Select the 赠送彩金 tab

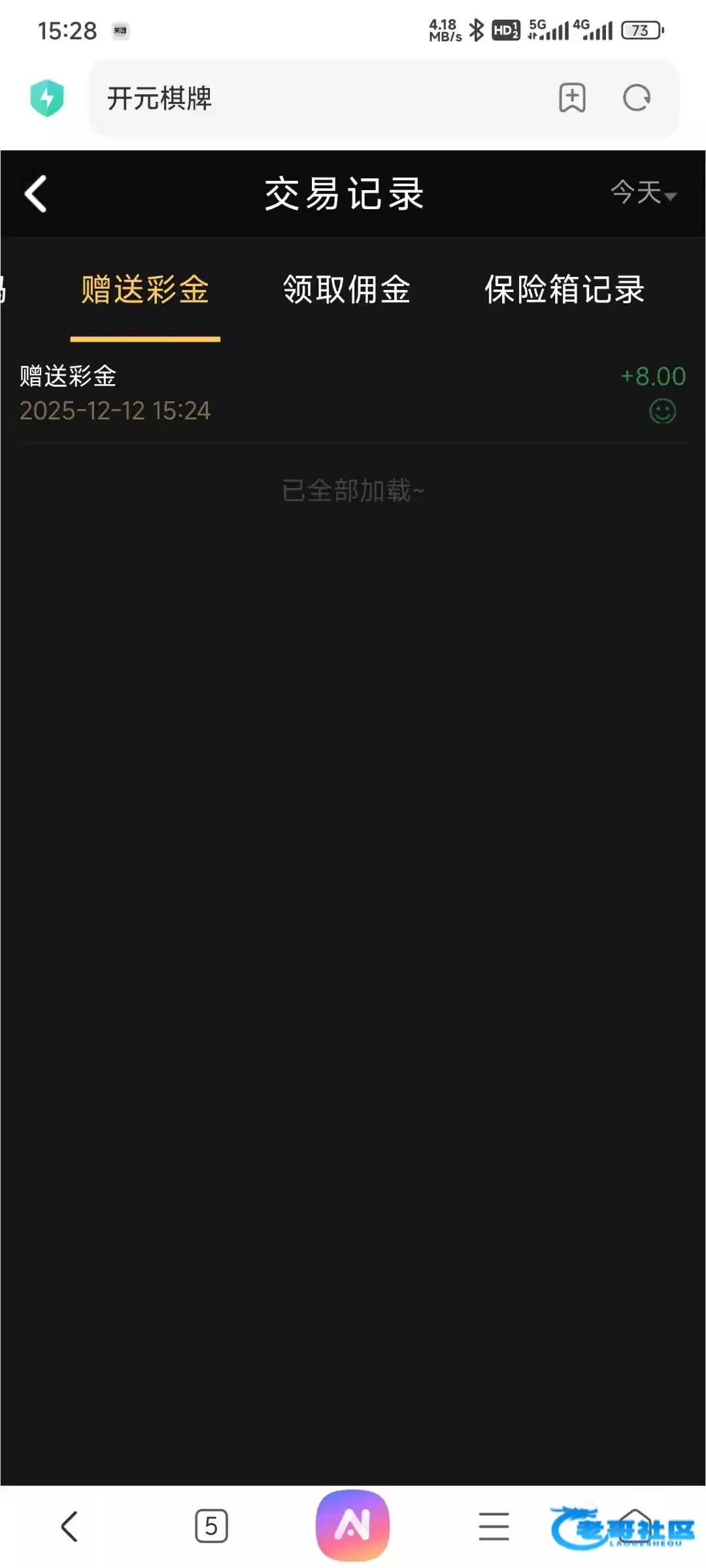point(145,289)
